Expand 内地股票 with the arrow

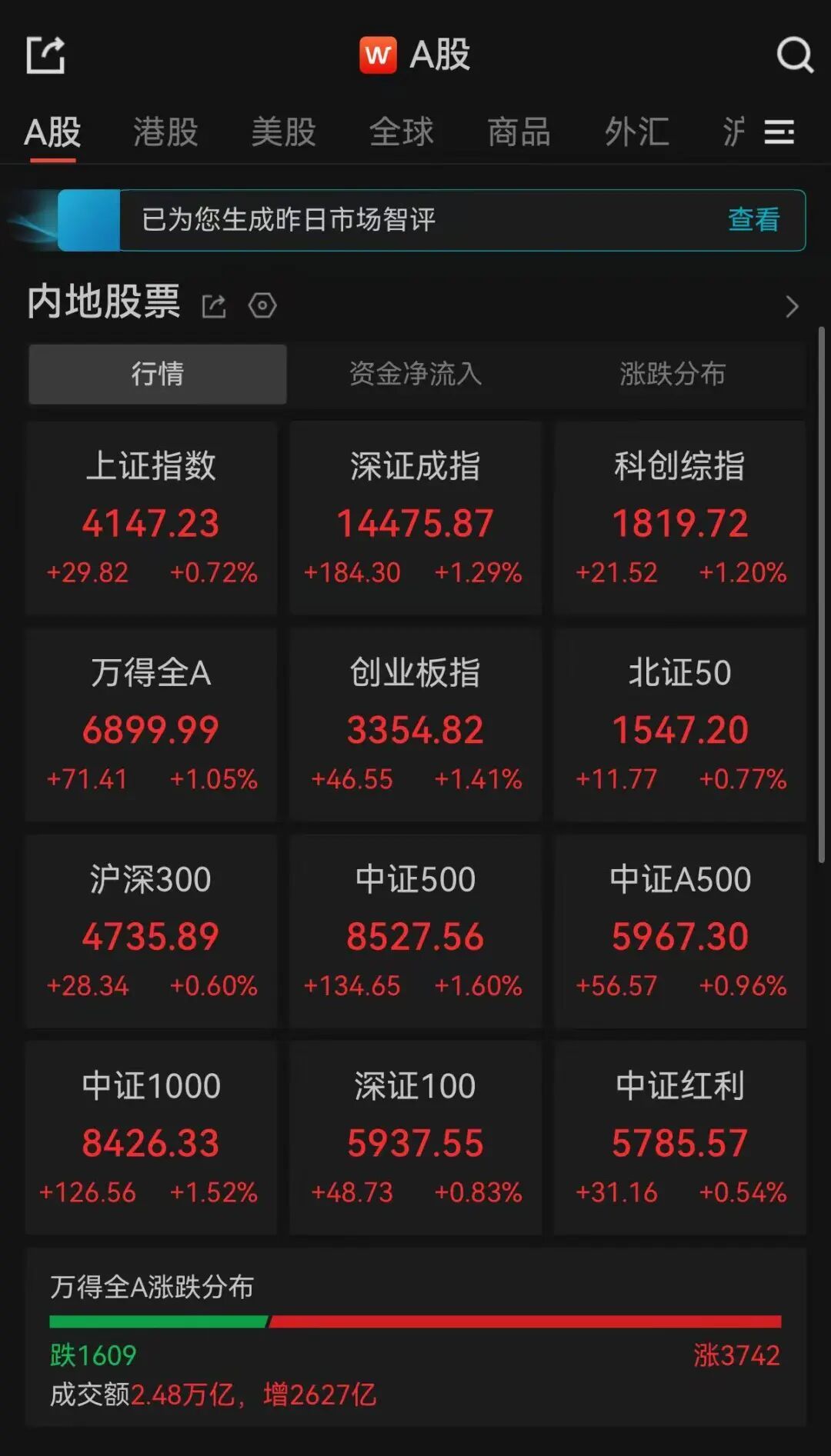click(792, 306)
